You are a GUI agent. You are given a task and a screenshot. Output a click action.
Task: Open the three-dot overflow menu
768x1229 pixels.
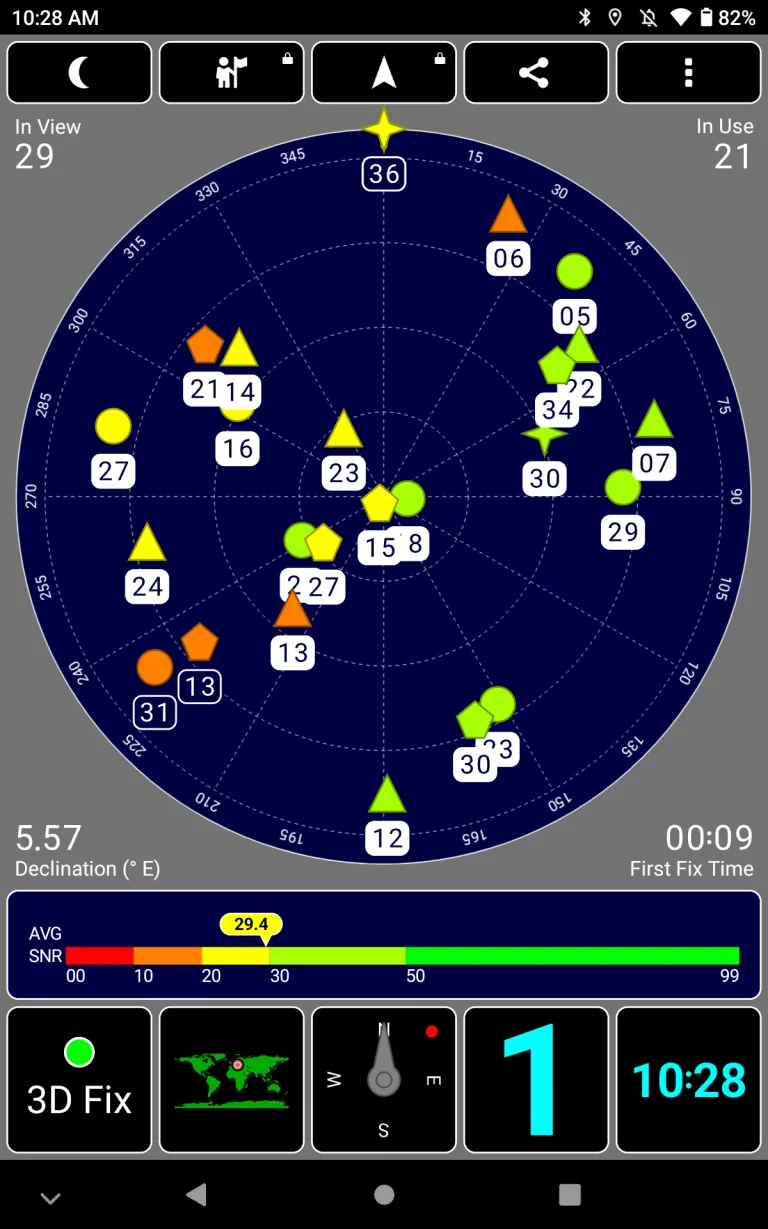coord(688,72)
